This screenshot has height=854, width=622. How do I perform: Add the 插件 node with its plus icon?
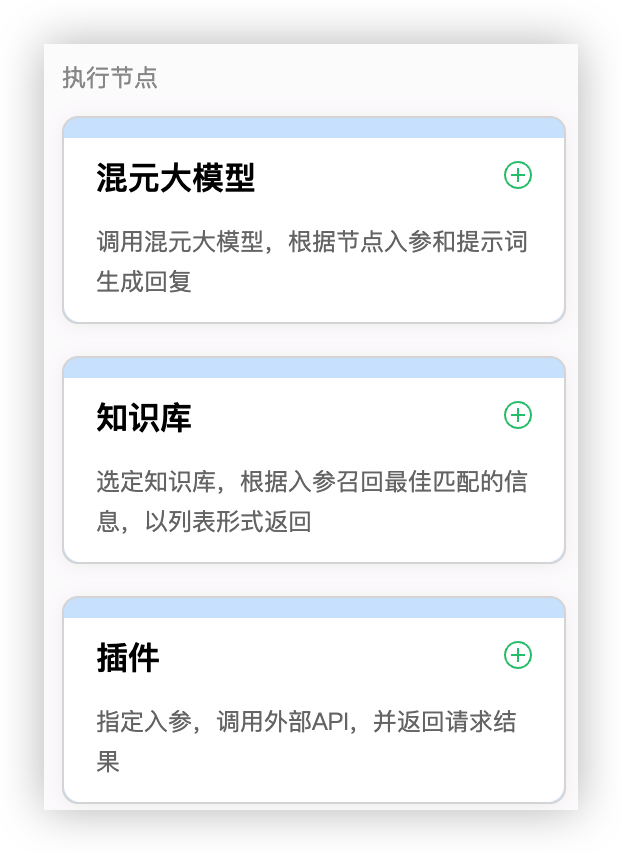[x=517, y=655]
